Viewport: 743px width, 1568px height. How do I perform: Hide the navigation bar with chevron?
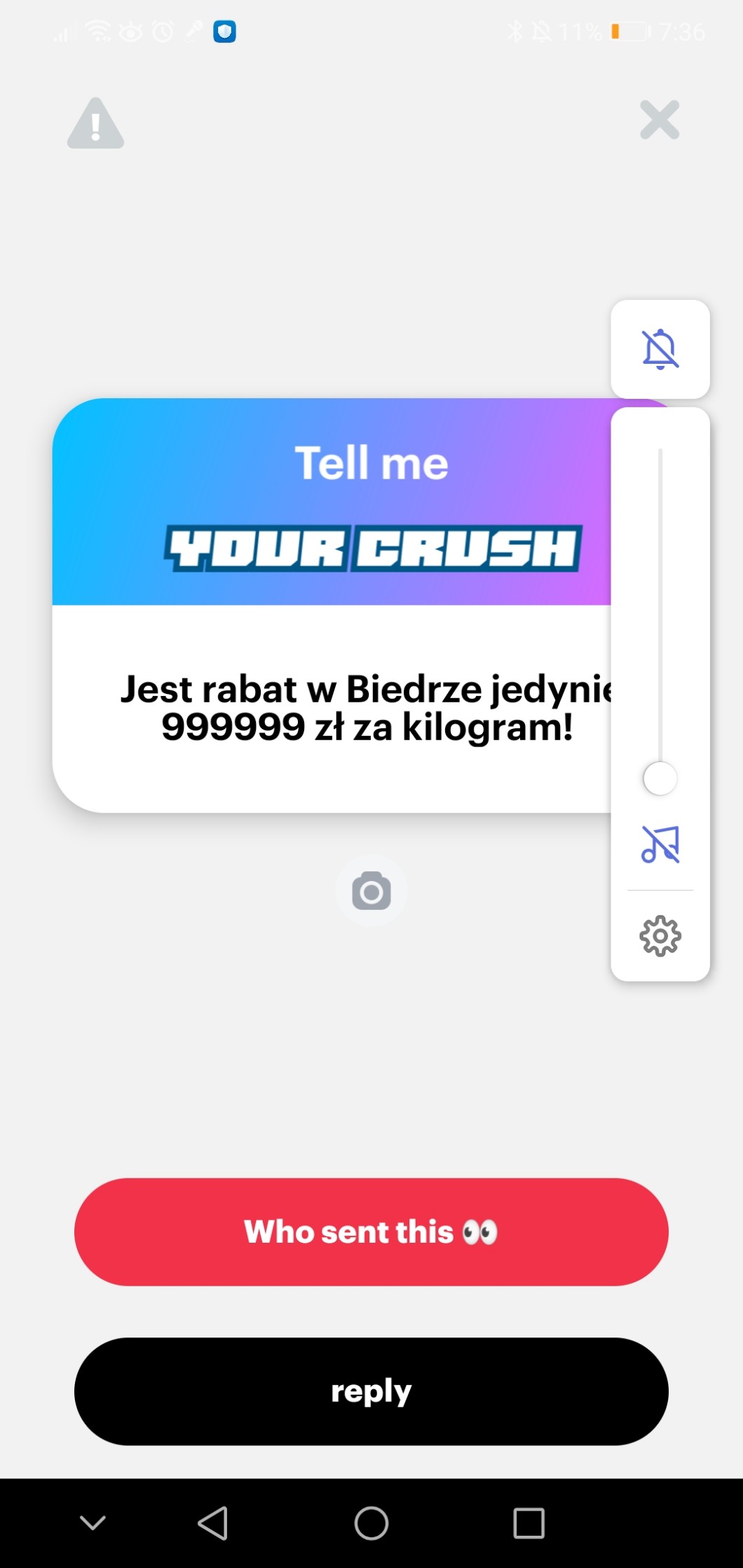click(93, 1523)
